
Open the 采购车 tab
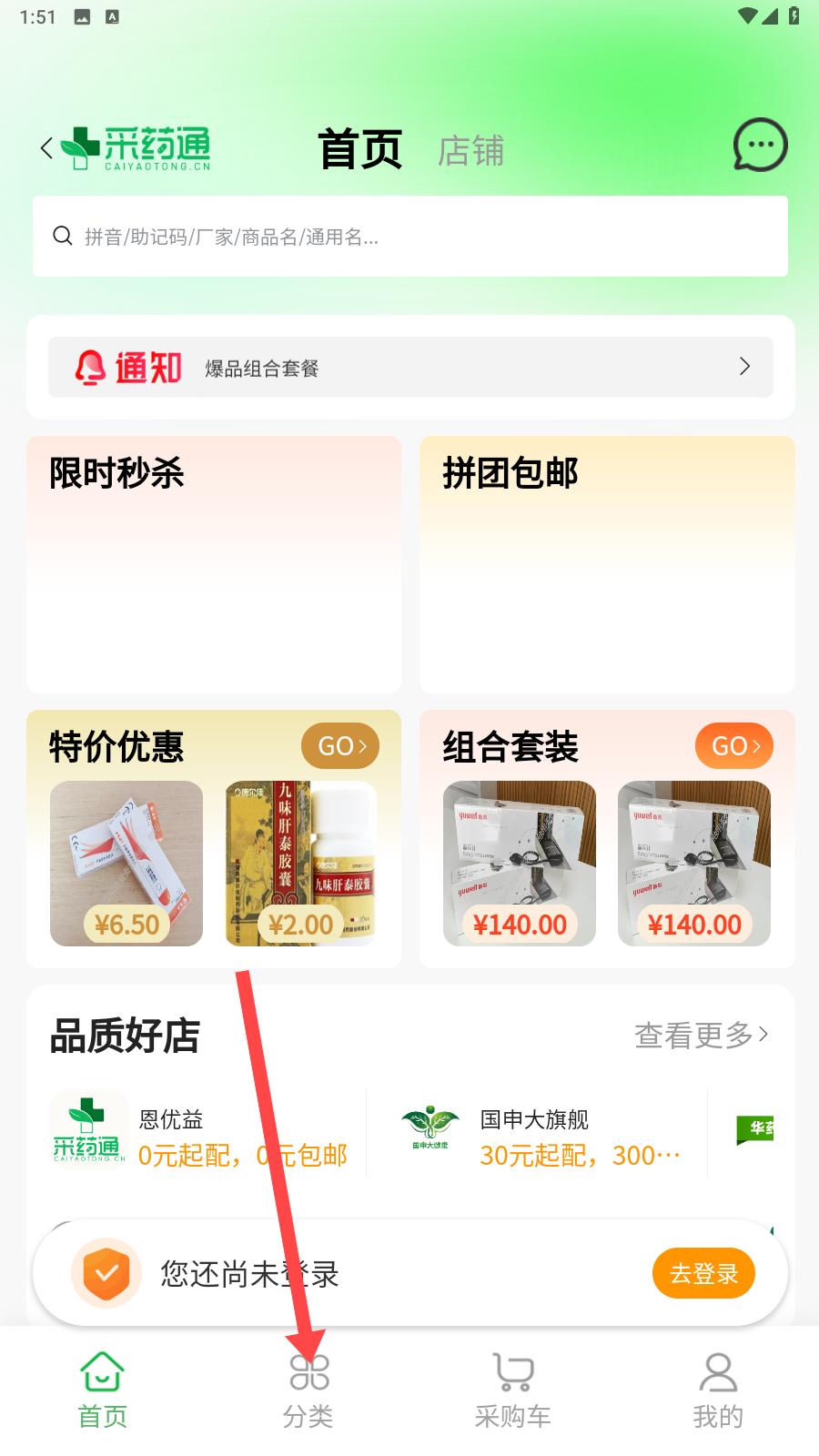point(512,1390)
